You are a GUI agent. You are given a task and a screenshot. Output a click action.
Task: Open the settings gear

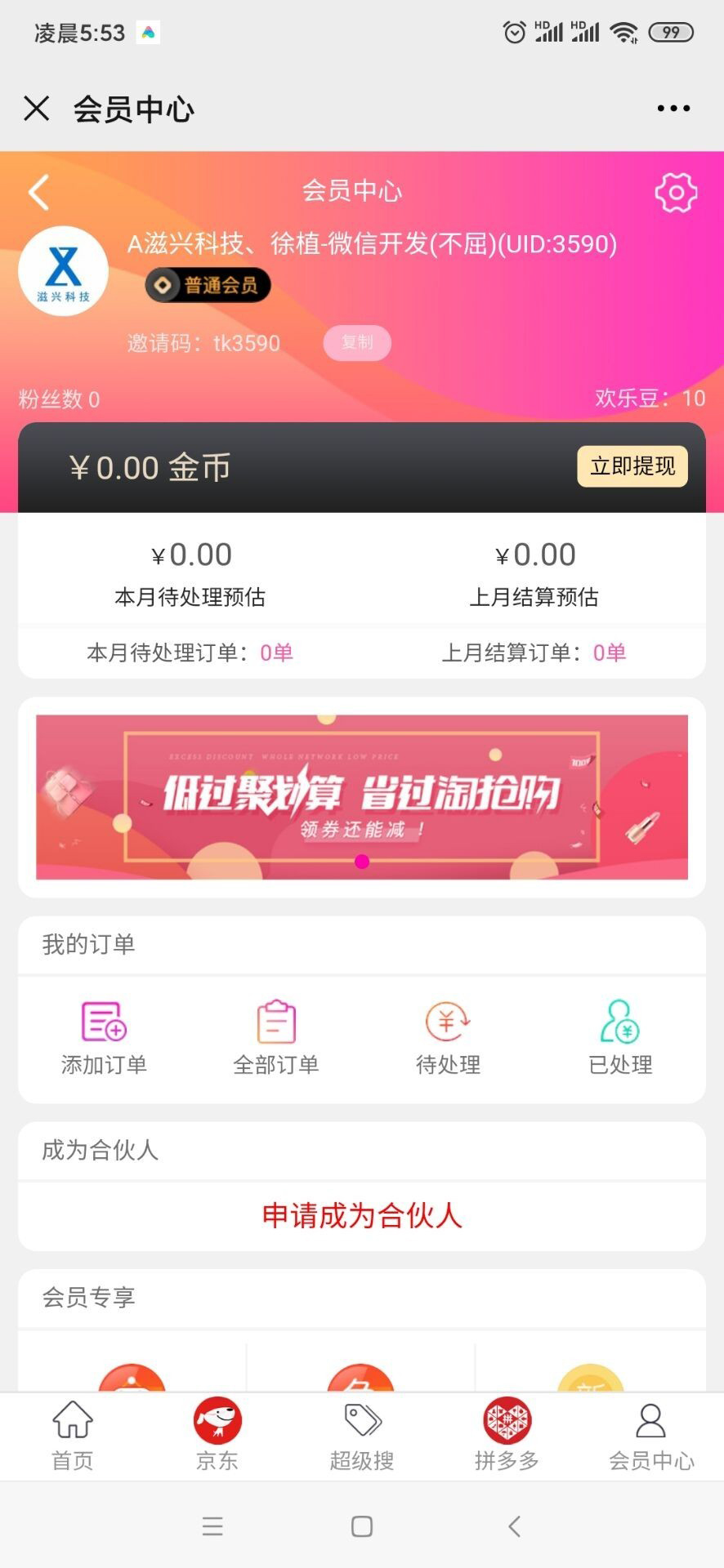[x=676, y=193]
